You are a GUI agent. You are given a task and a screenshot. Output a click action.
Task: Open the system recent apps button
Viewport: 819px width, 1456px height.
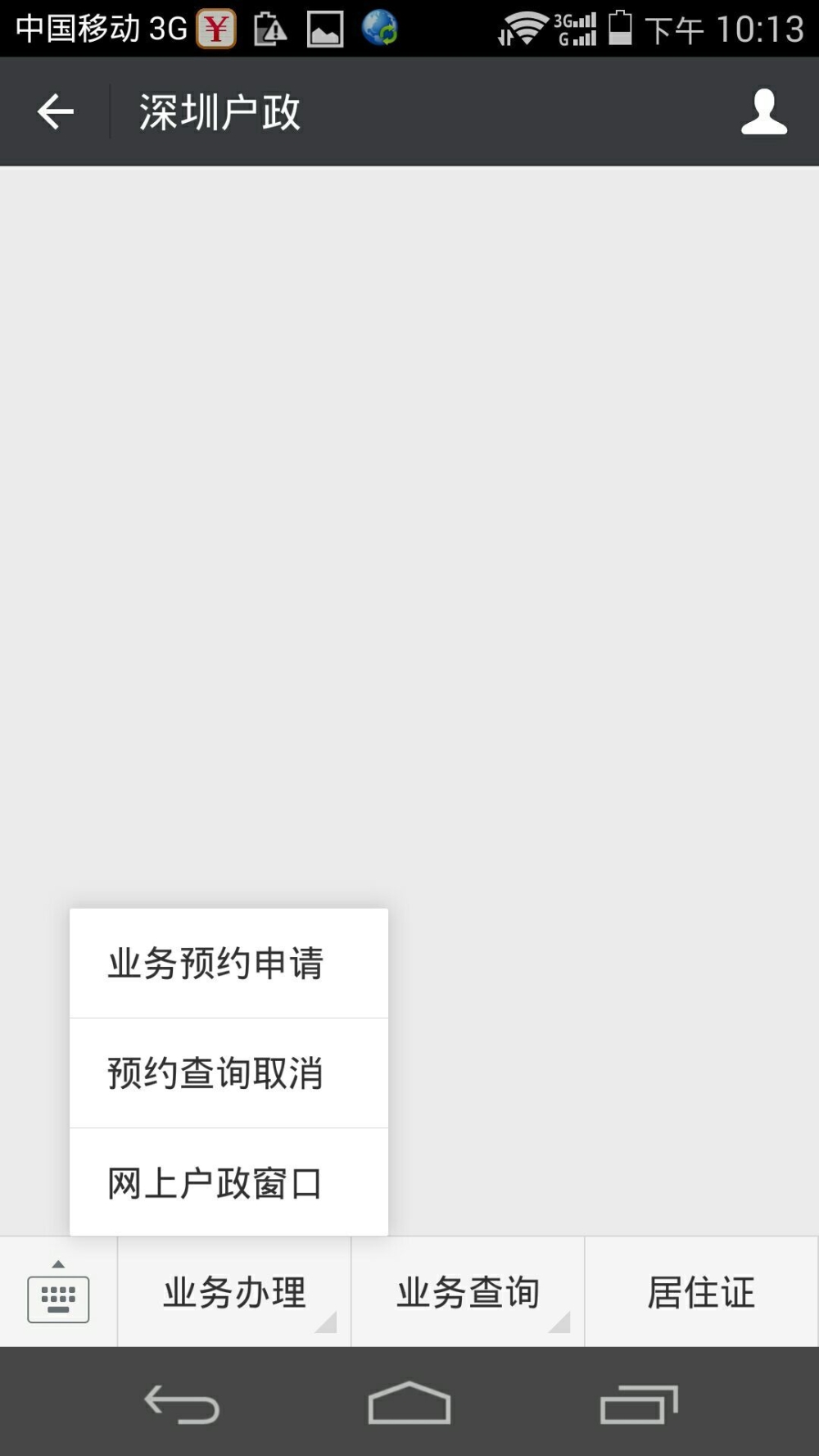(639, 1404)
